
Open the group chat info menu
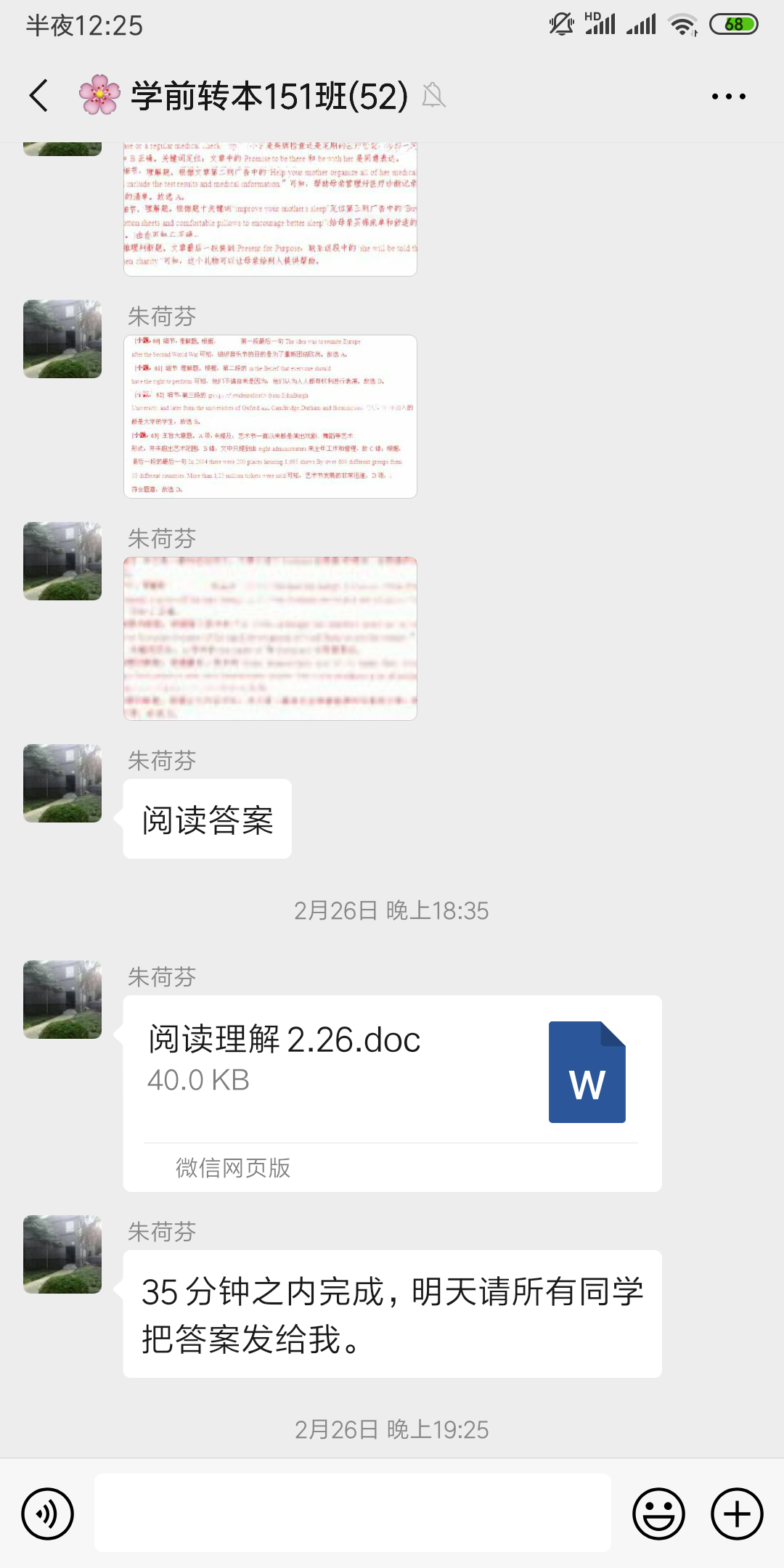coord(728,96)
